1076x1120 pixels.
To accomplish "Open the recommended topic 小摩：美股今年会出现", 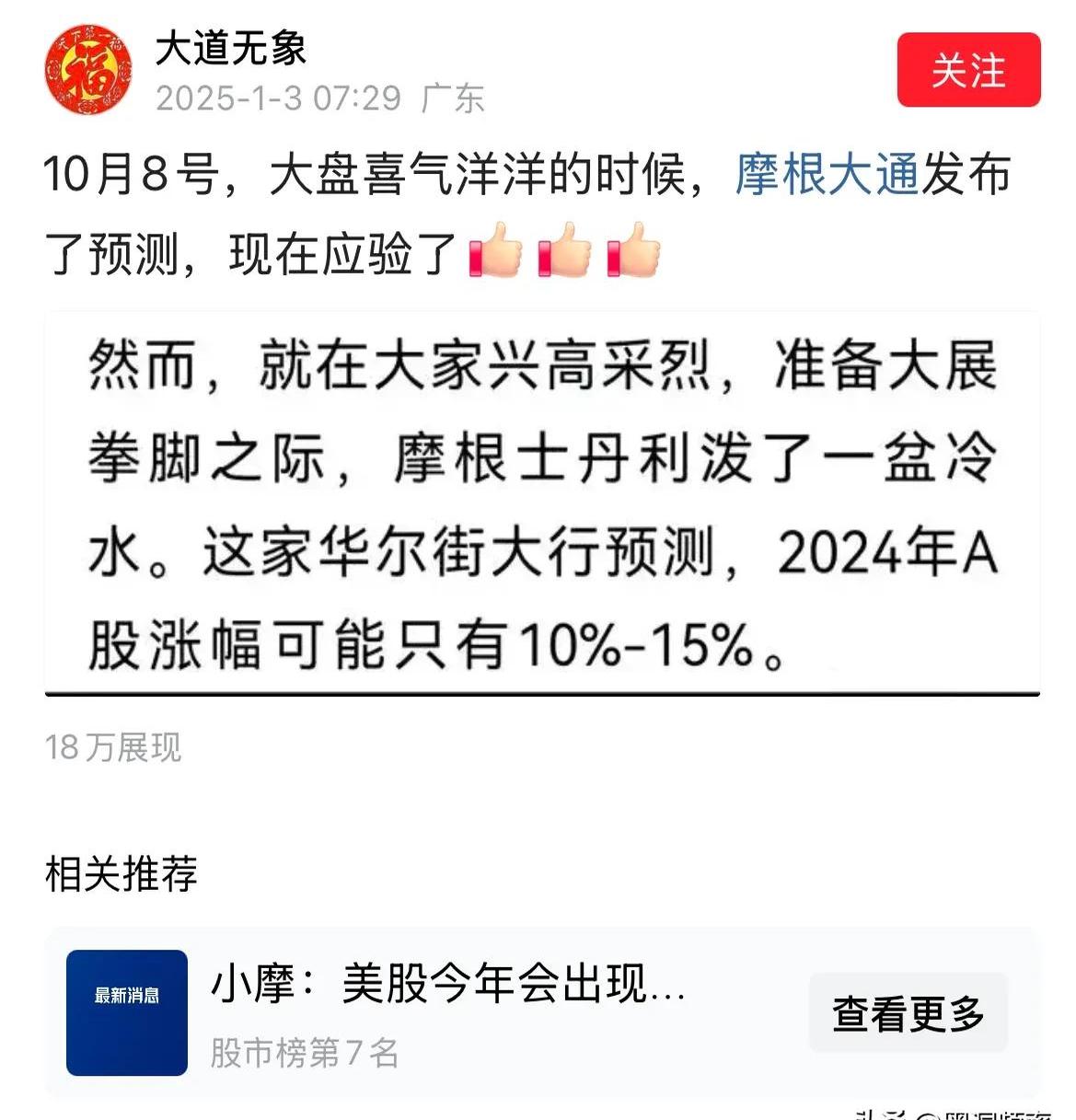I will coord(448,984).
